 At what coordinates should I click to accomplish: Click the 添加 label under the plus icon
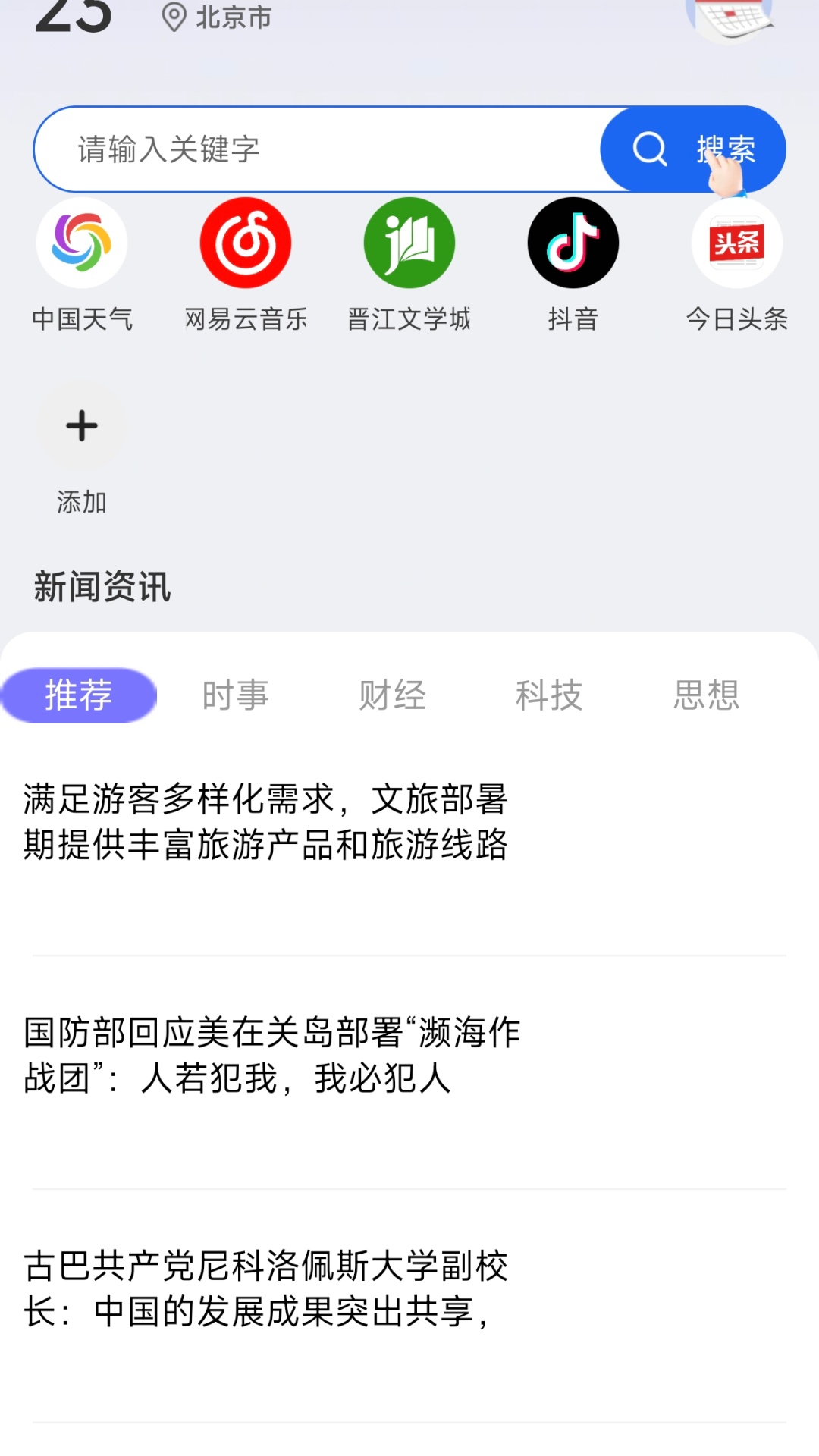pyautogui.click(x=82, y=500)
